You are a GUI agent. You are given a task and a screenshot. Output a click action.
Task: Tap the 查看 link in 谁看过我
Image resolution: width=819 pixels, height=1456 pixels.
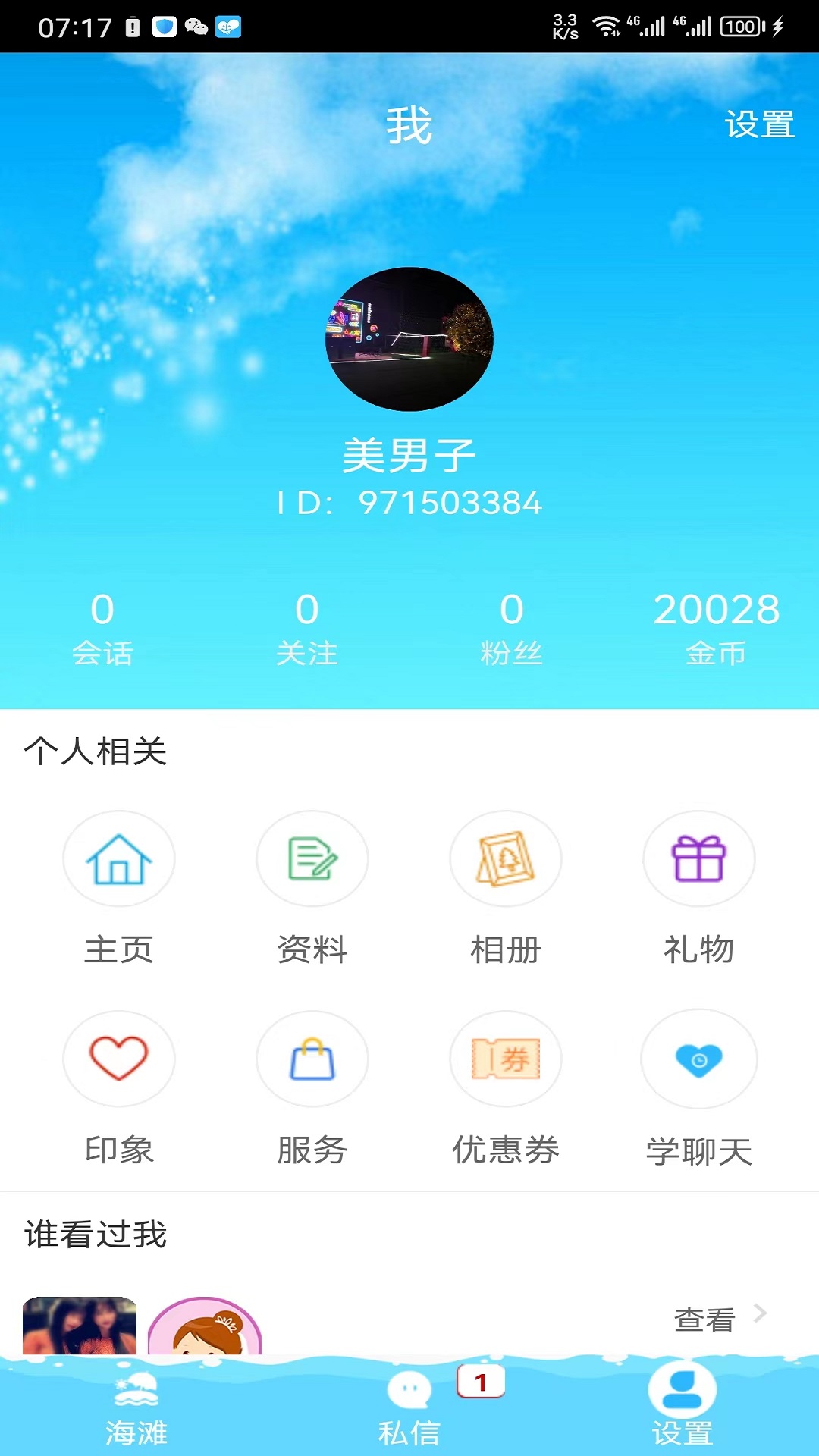tap(704, 1319)
